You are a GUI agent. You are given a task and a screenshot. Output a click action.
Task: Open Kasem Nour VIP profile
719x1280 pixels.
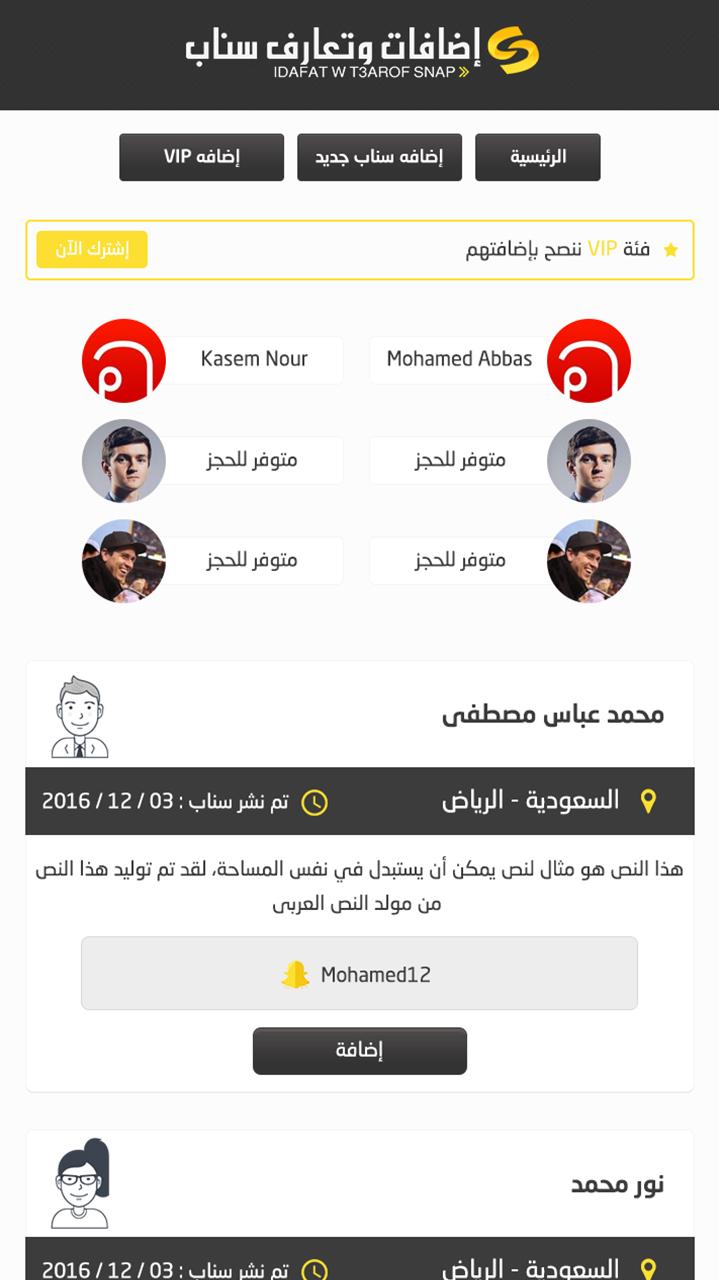point(254,360)
